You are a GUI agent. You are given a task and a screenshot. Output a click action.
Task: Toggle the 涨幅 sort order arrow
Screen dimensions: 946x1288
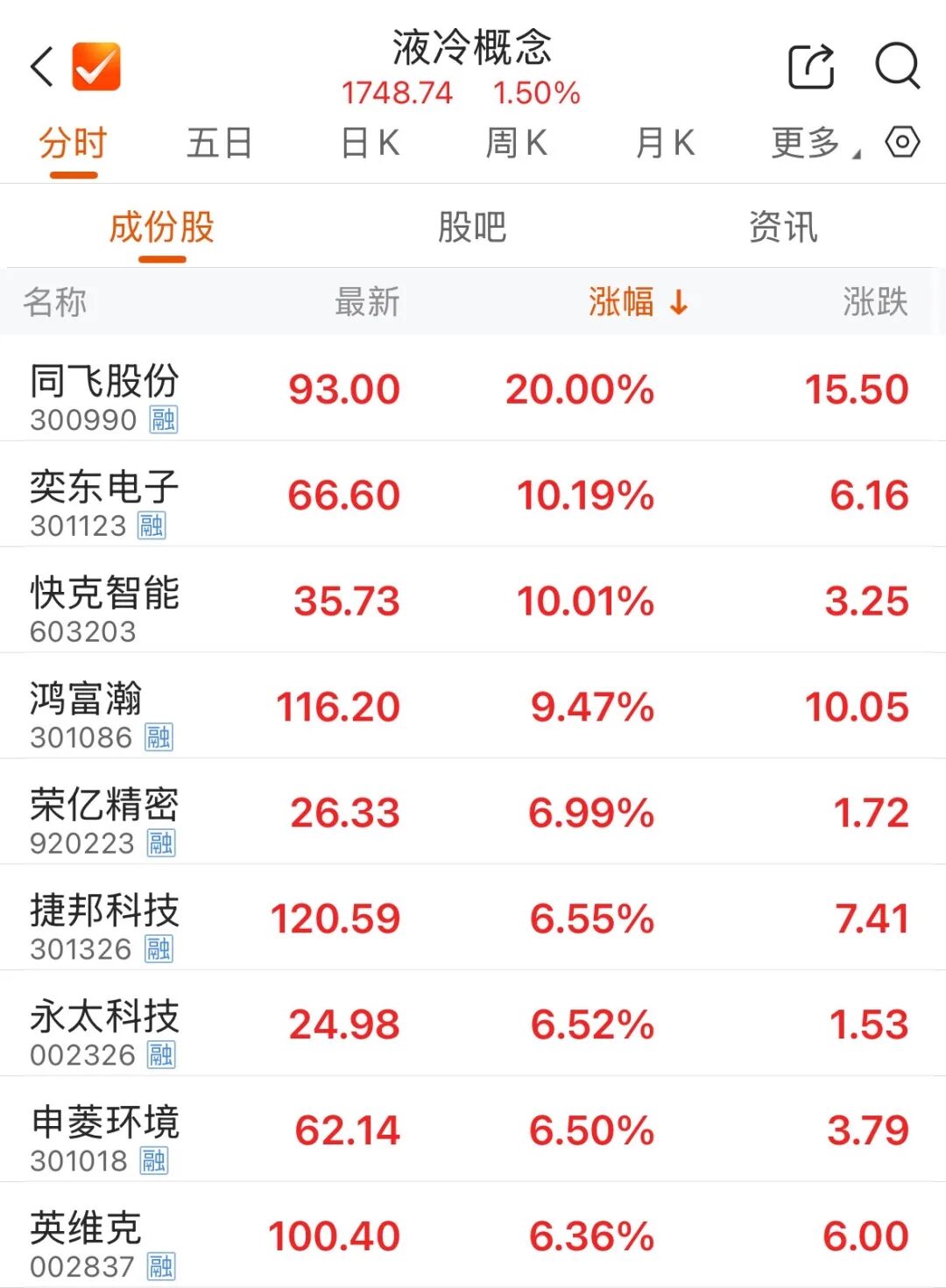click(x=678, y=302)
